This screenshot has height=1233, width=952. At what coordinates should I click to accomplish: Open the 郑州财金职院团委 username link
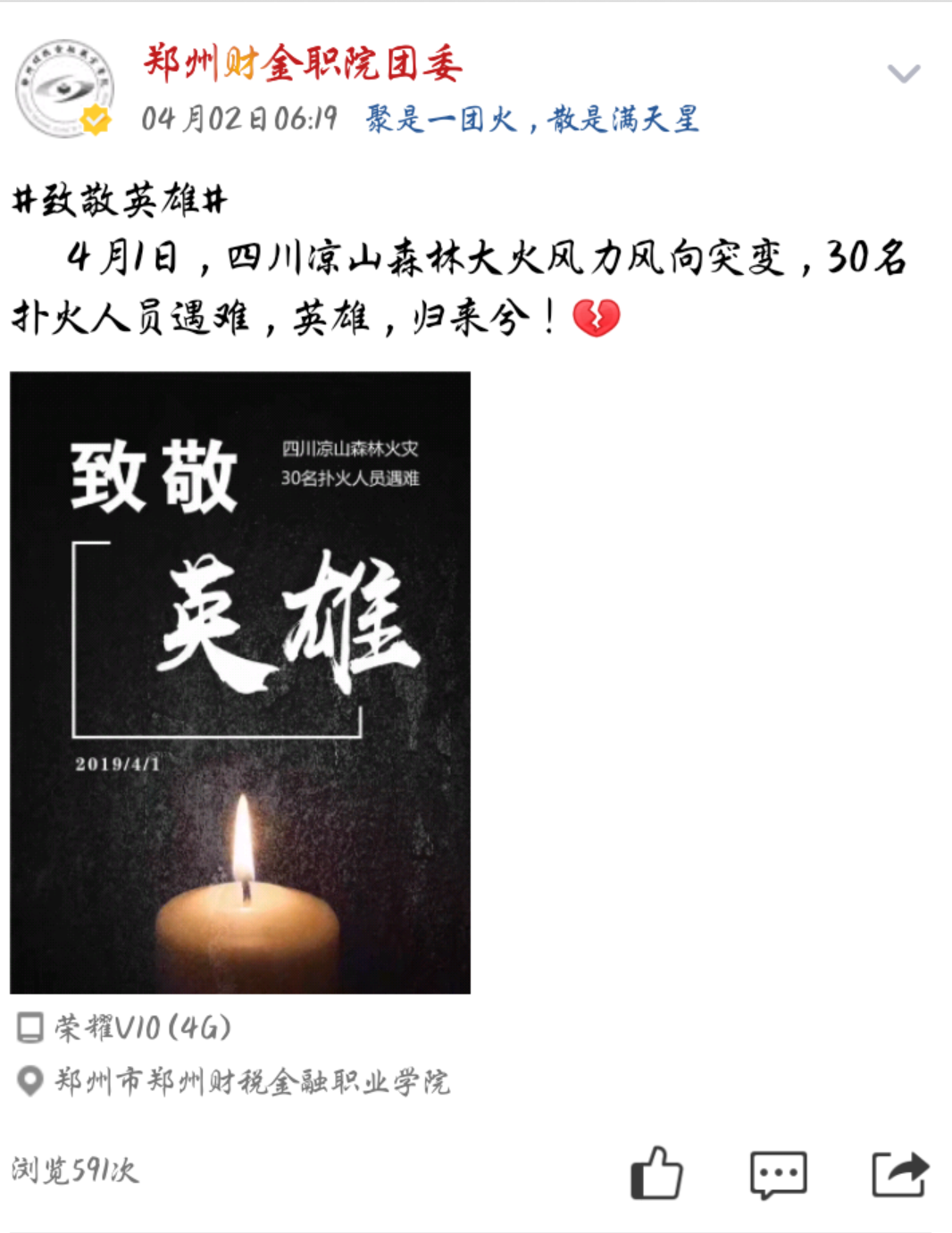(x=303, y=64)
